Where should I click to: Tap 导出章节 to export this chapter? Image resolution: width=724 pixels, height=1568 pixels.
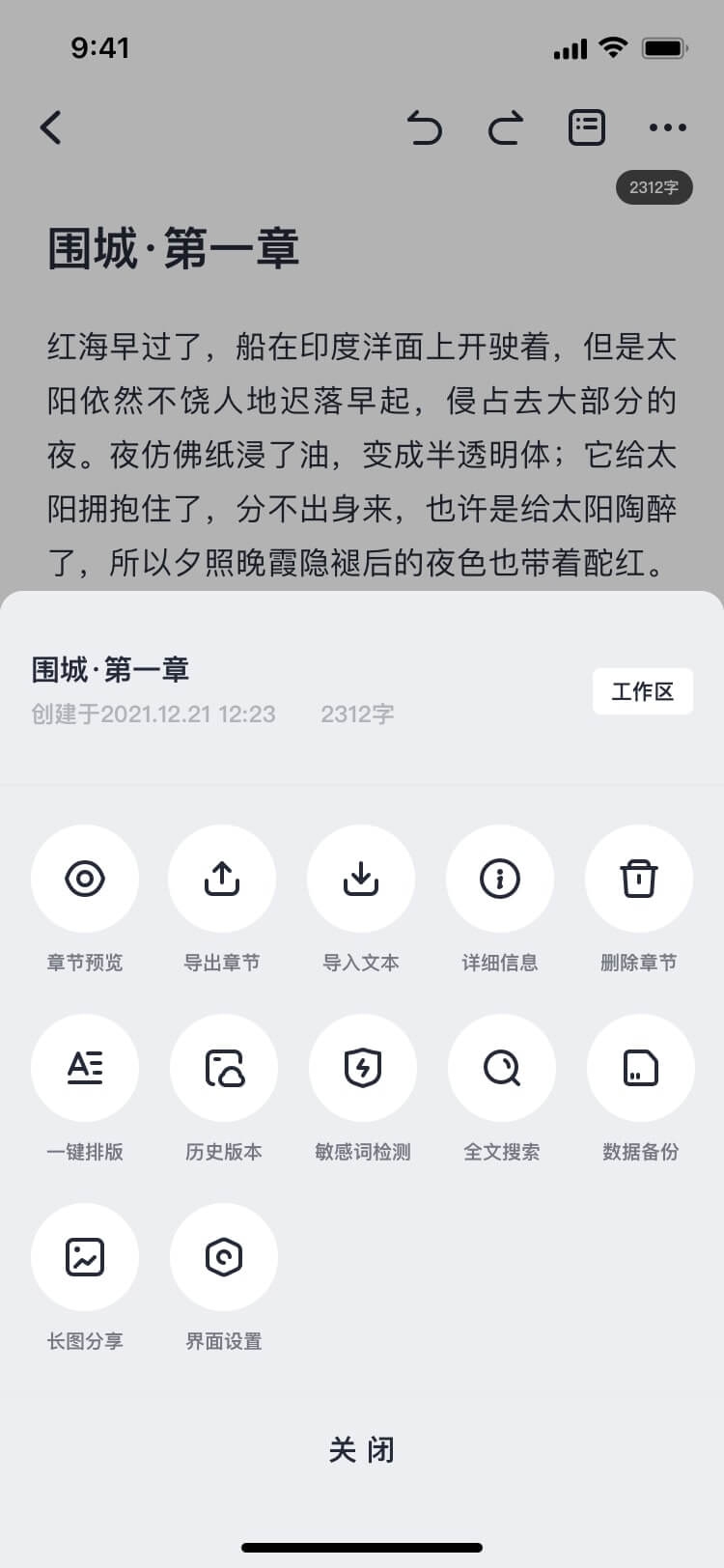pyautogui.click(x=223, y=879)
